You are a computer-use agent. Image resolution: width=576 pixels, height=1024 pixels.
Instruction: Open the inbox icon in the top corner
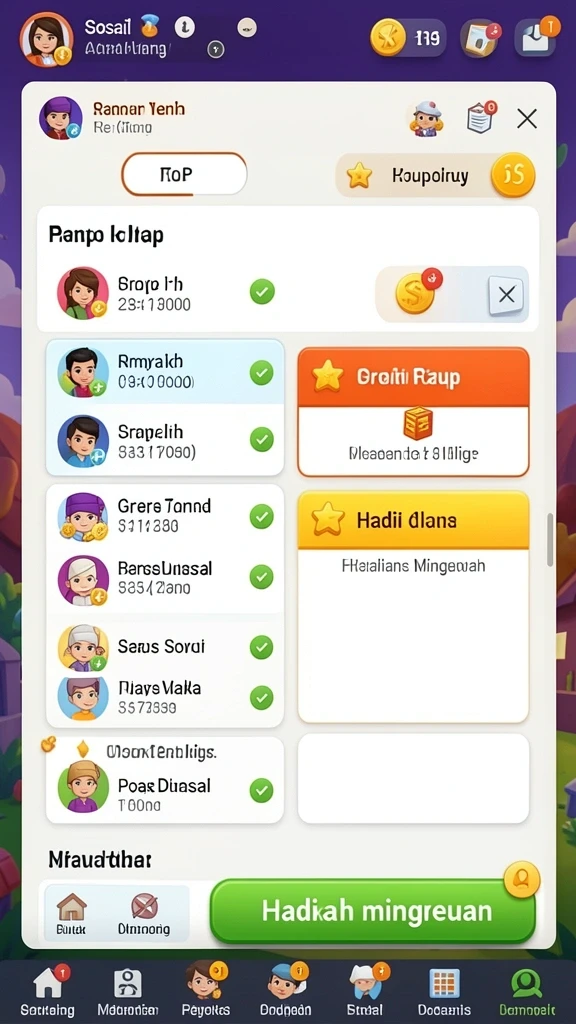(x=536, y=37)
